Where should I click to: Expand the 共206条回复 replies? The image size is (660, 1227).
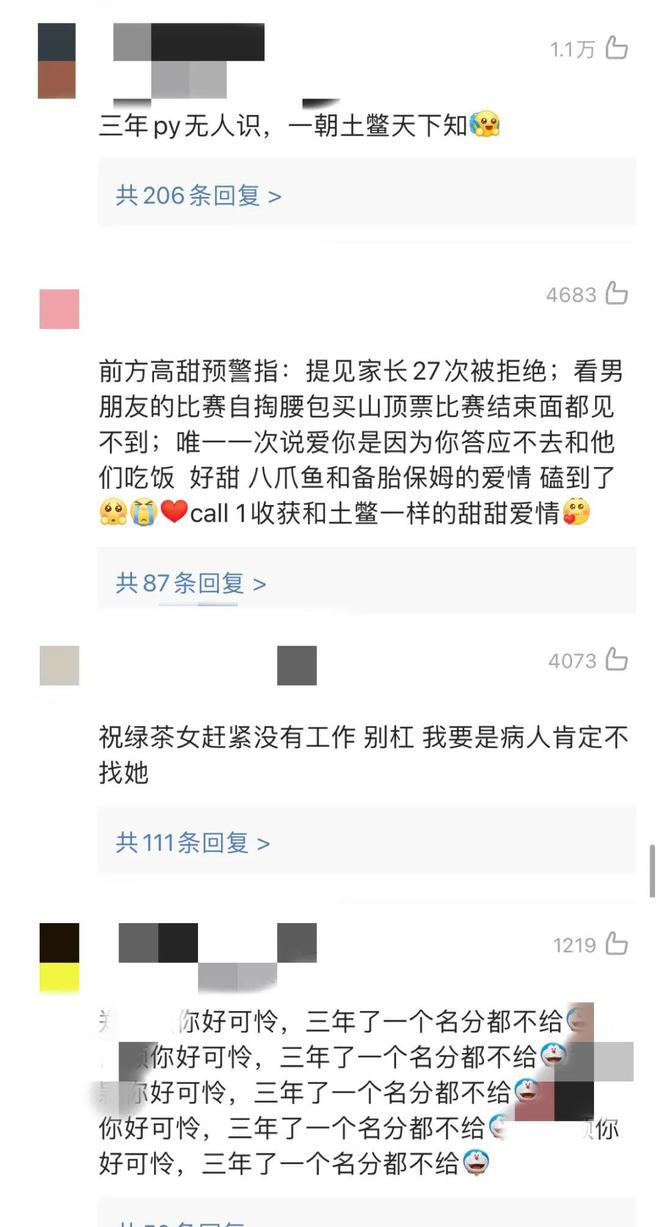pyautogui.click(x=198, y=196)
